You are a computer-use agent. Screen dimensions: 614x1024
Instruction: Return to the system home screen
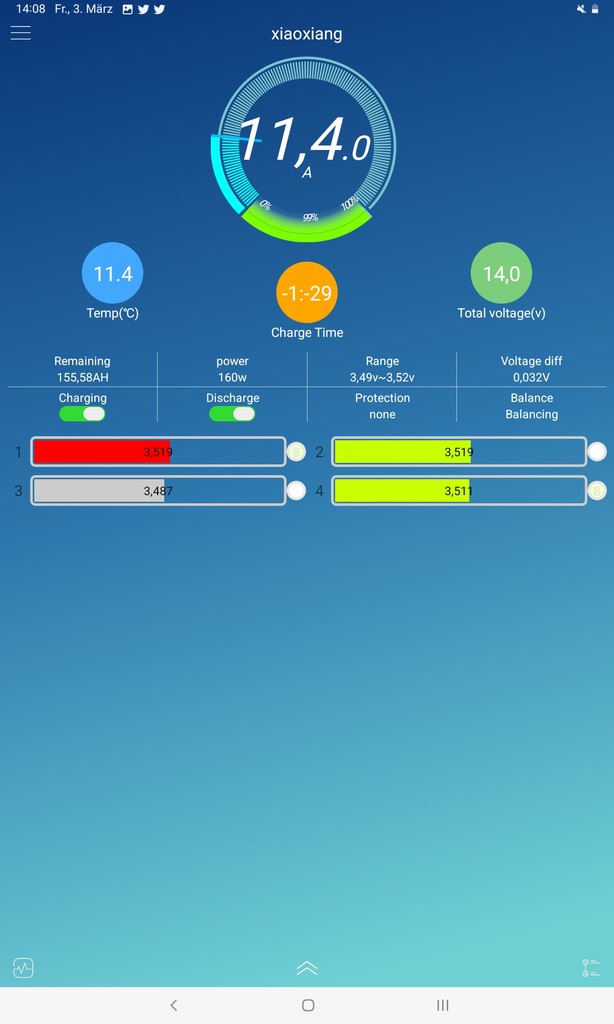point(308,1005)
